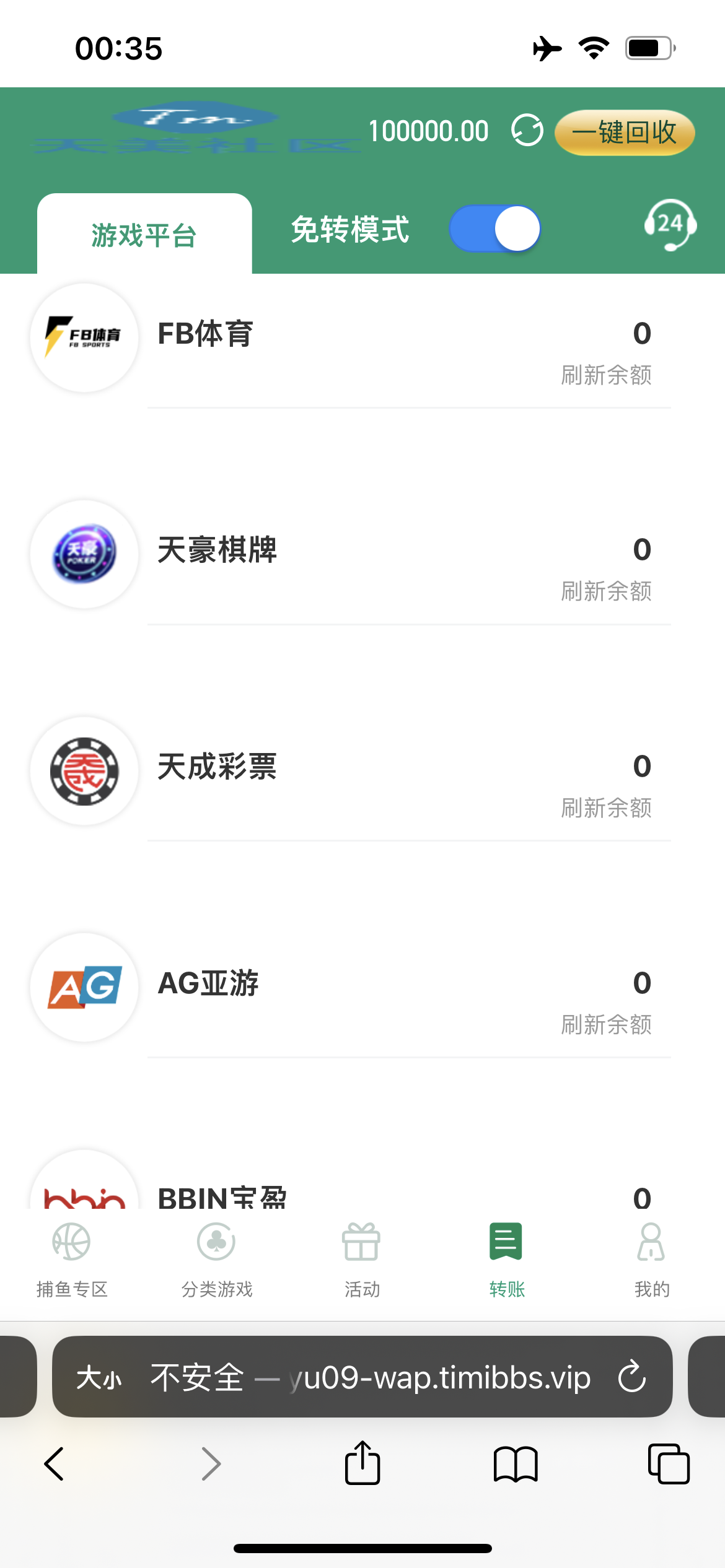Reload the page in the address bar
Screen dimensions: 725x1568
tap(632, 1376)
